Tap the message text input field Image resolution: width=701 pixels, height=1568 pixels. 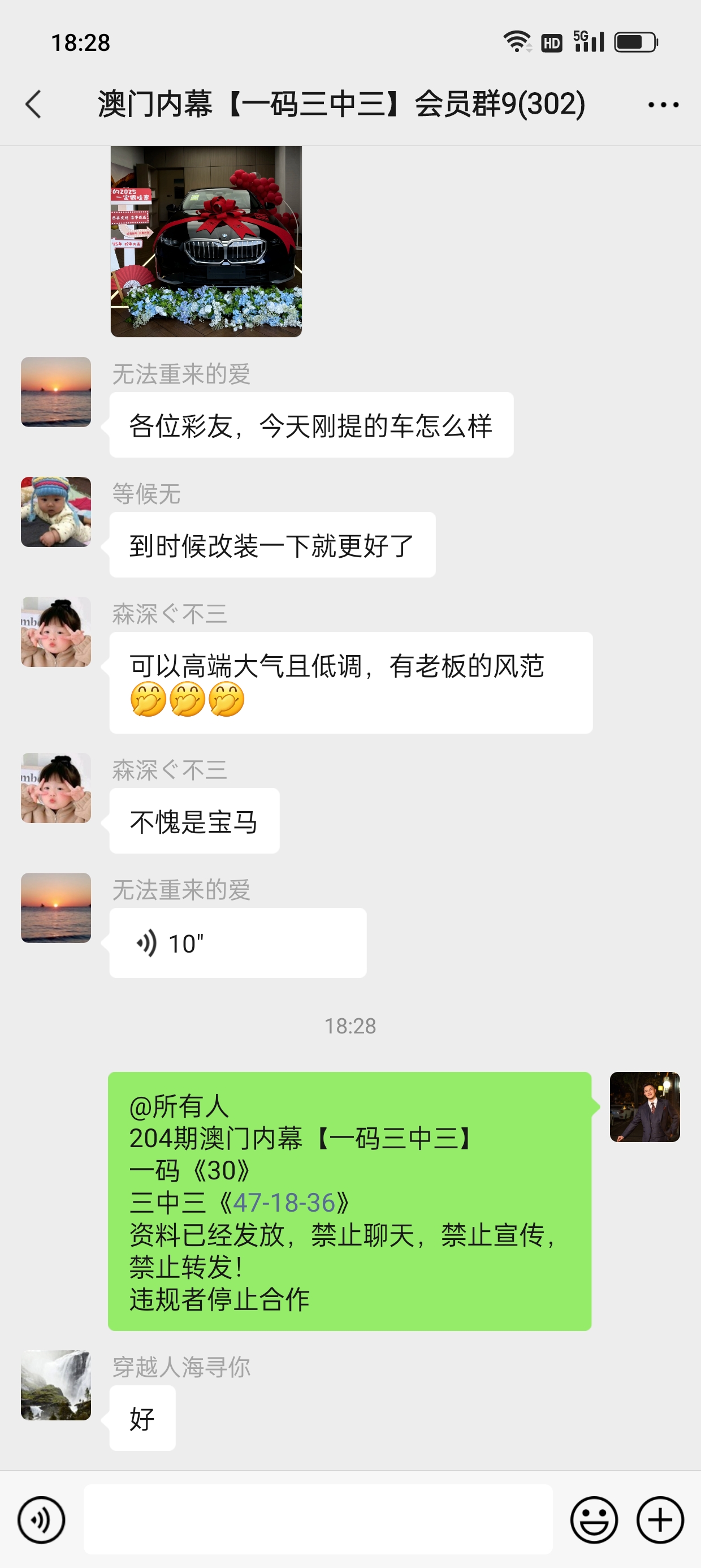[x=318, y=1519]
